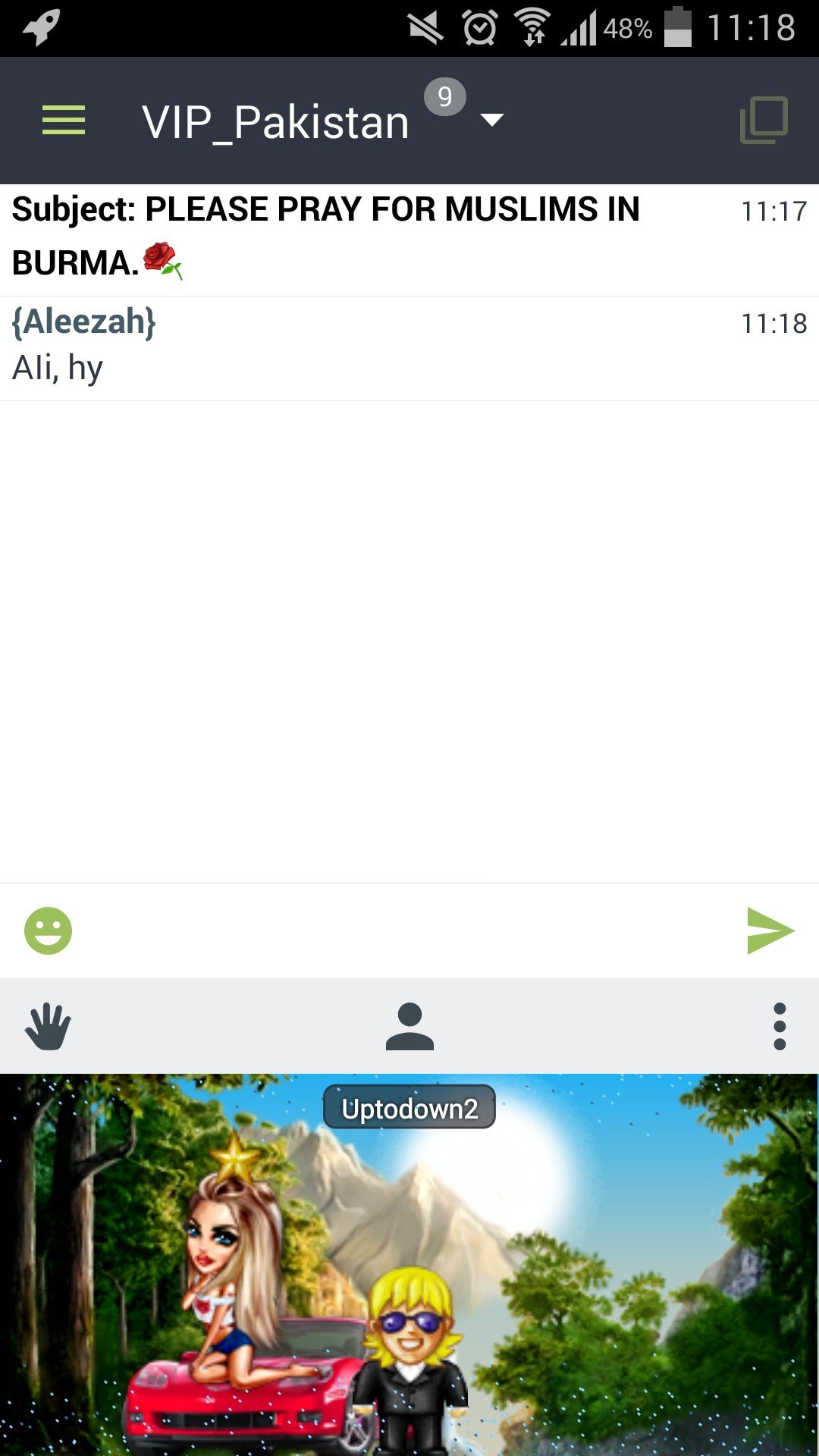Open the emoji smiley picker

click(x=49, y=930)
